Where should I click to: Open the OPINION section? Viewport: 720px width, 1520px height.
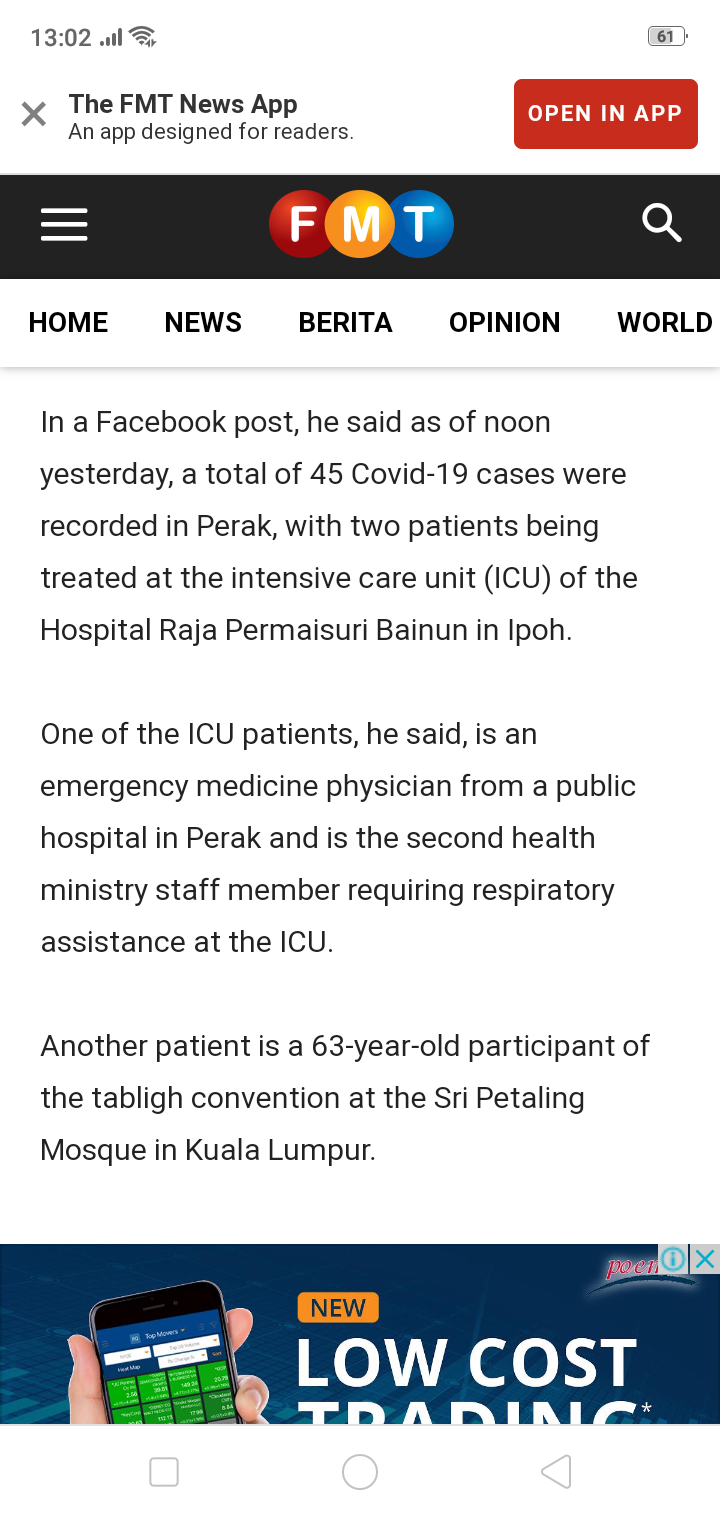coord(504,322)
